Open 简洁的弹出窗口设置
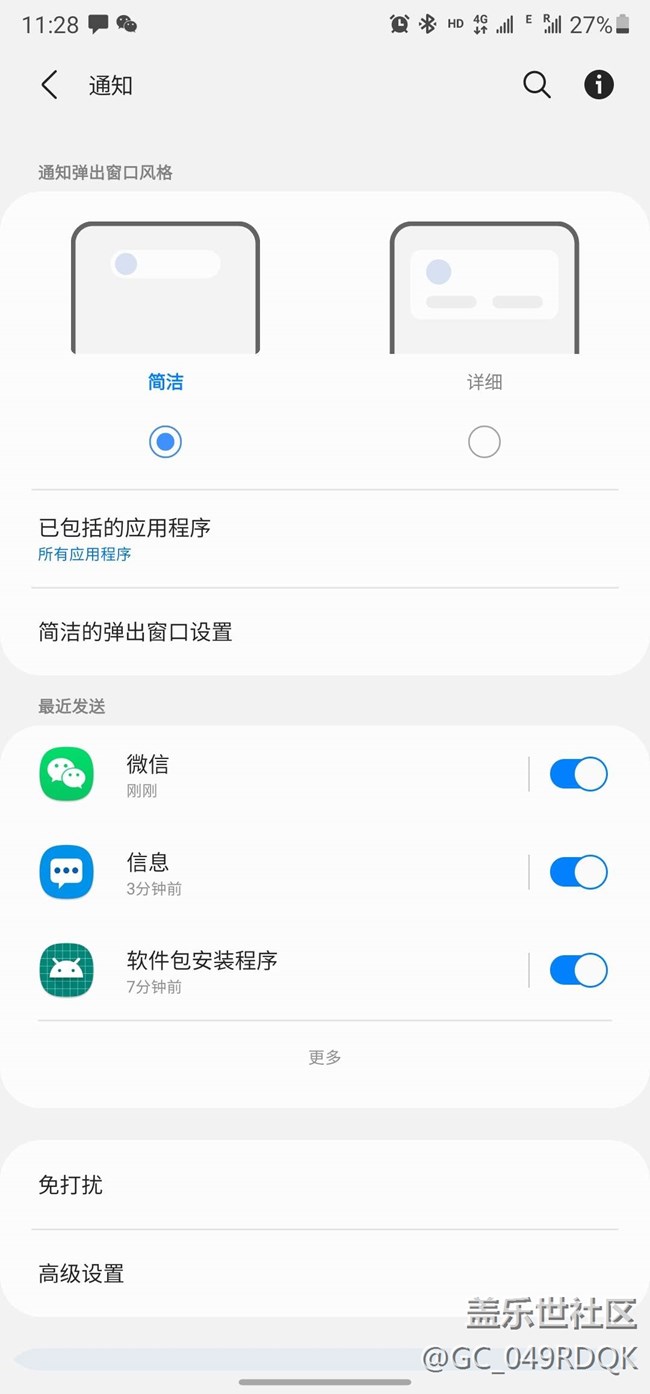The width and height of the screenshot is (650, 1394). coord(325,632)
